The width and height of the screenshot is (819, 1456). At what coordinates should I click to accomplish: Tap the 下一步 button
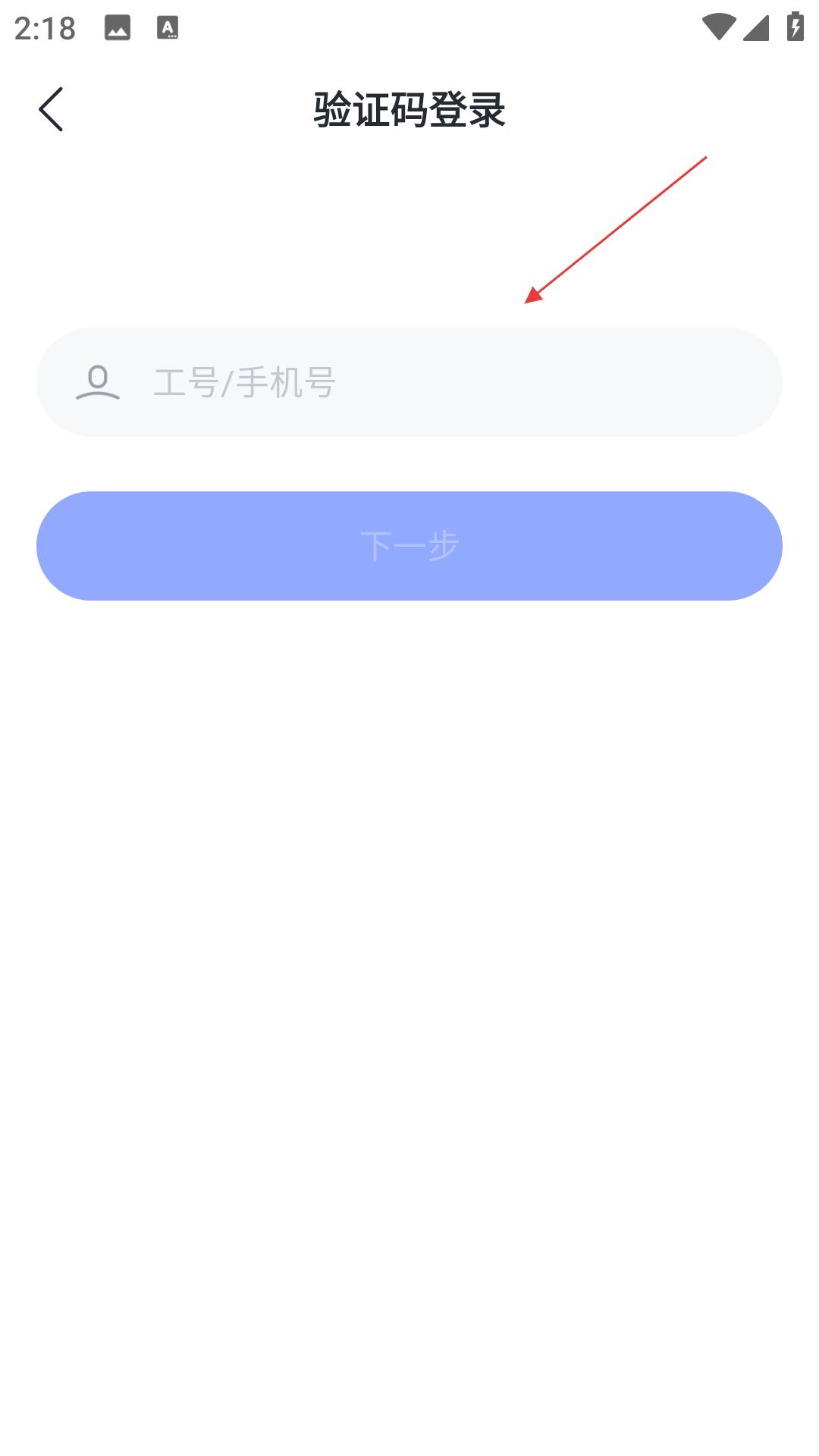(x=409, y=546)
